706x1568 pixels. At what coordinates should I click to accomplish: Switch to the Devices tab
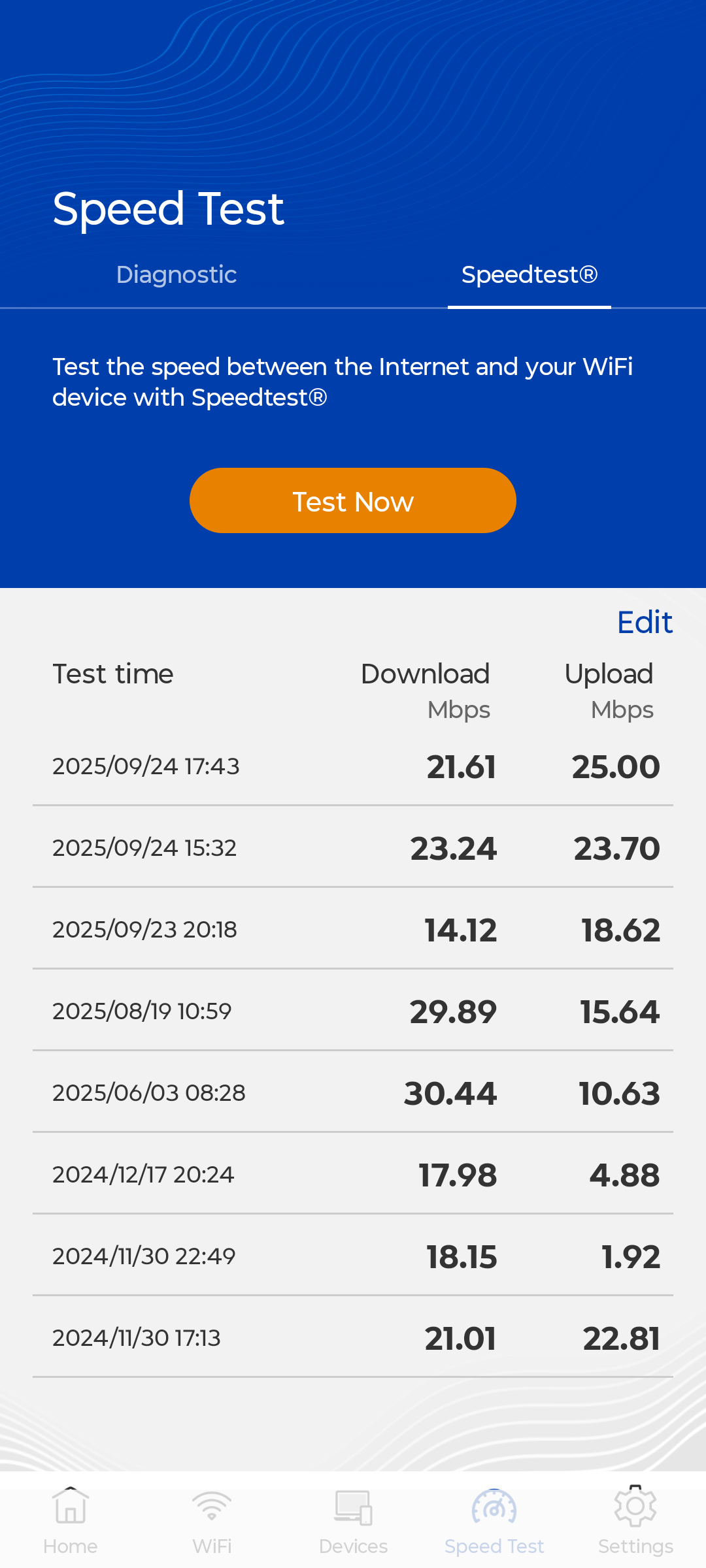click(353, 1520)
